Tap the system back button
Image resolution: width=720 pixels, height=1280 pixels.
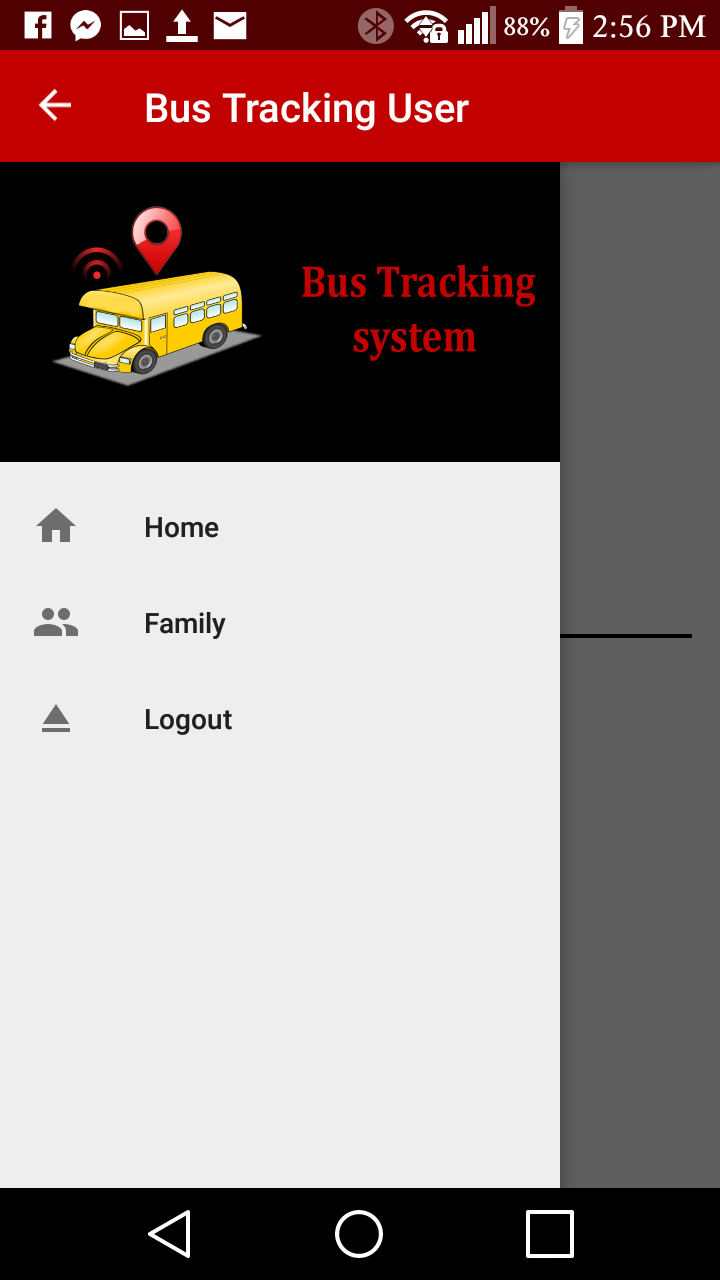(x=169, y=1233)
